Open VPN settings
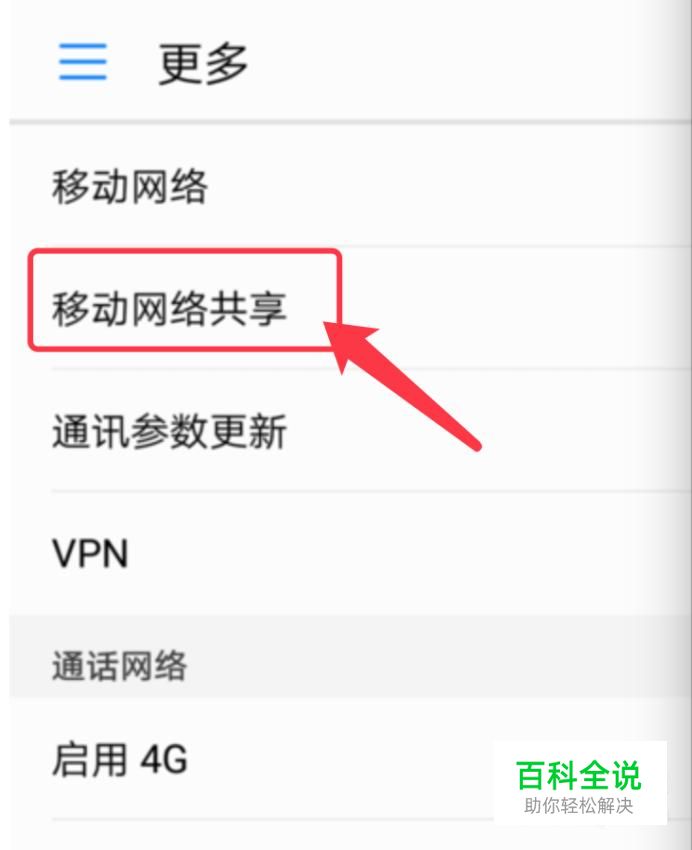 click(x=90, y=553)
